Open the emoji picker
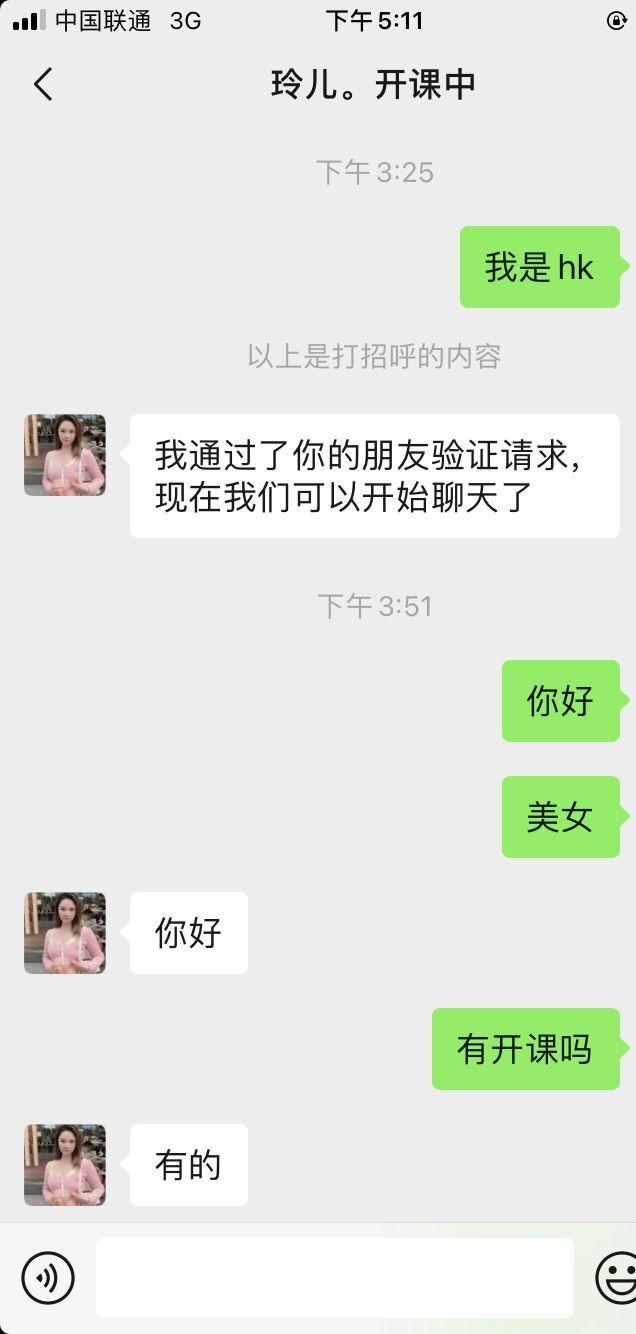This screenshot has height=1334, width=636. (616, 1277)
